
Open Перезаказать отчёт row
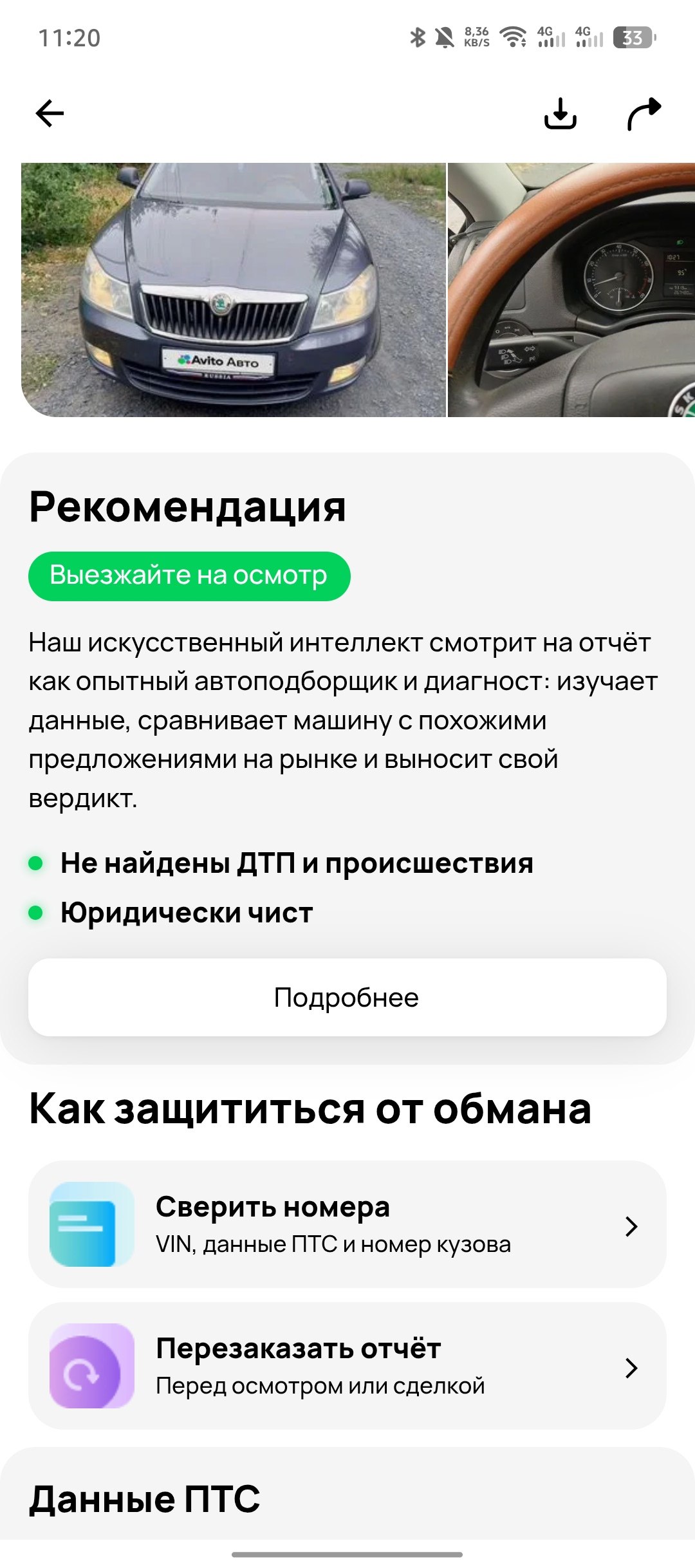pos(347,1366)
